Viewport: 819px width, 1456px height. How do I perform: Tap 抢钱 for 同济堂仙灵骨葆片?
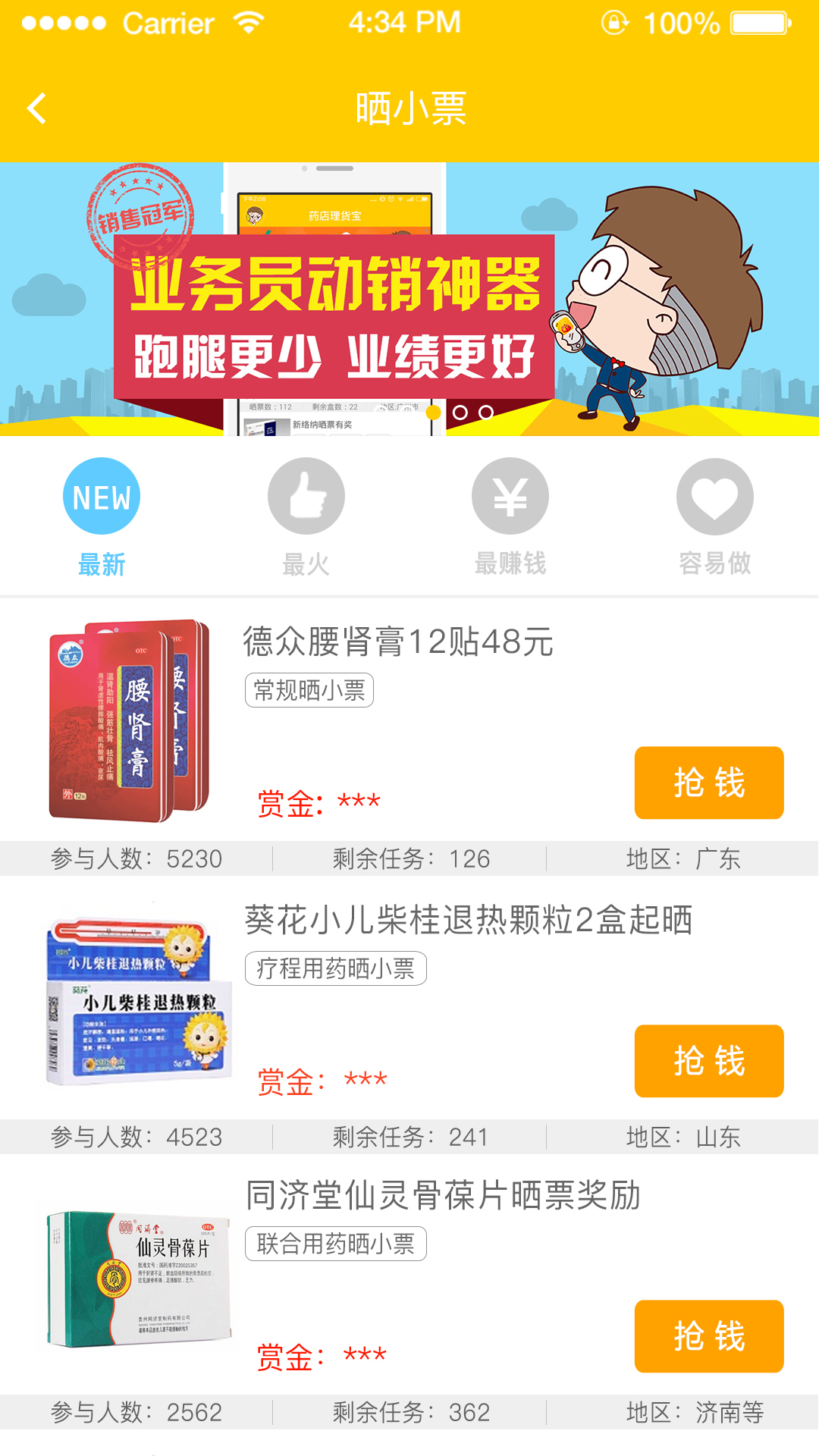click(708, 1336)
